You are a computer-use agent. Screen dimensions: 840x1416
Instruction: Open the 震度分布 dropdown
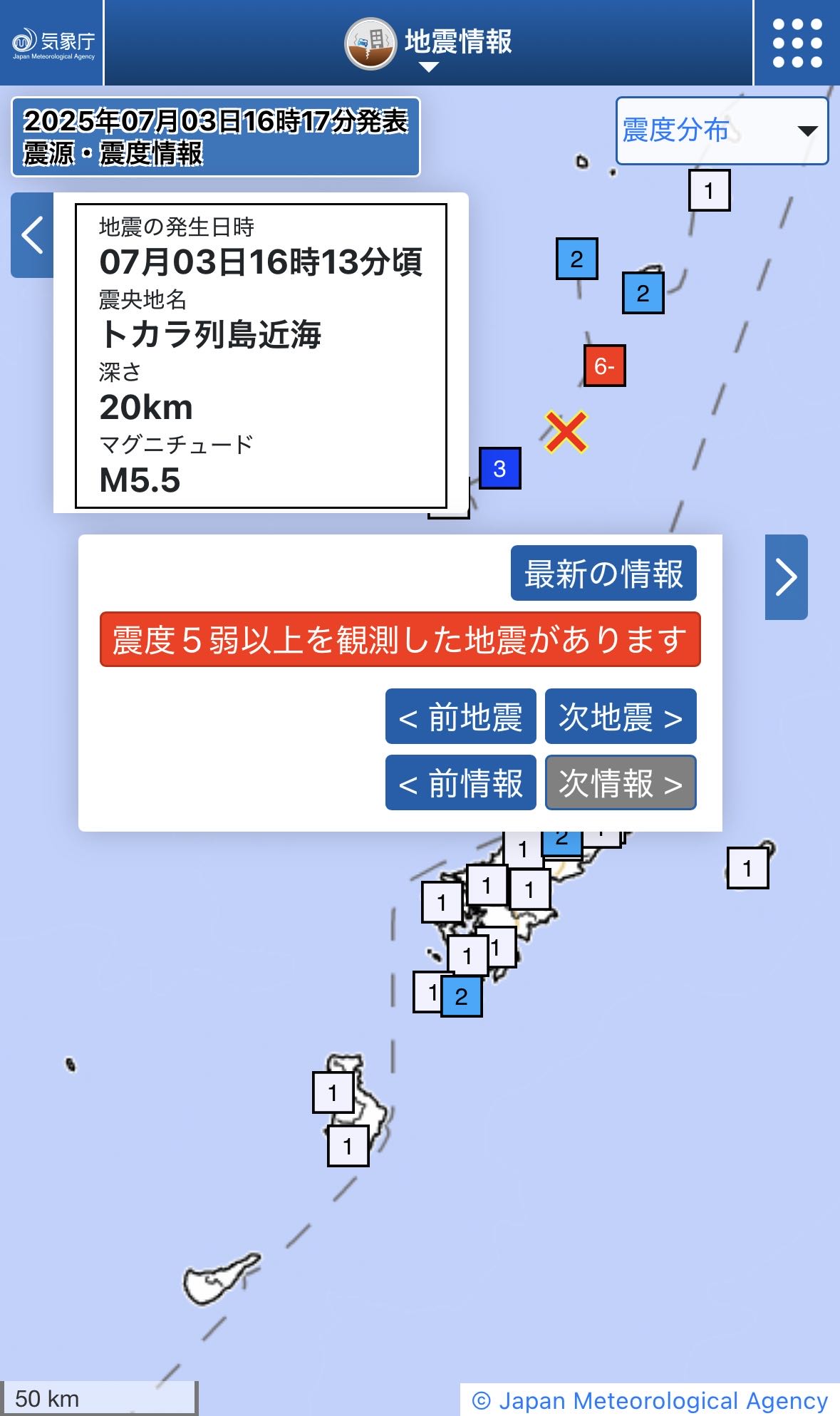coord(722,130)
